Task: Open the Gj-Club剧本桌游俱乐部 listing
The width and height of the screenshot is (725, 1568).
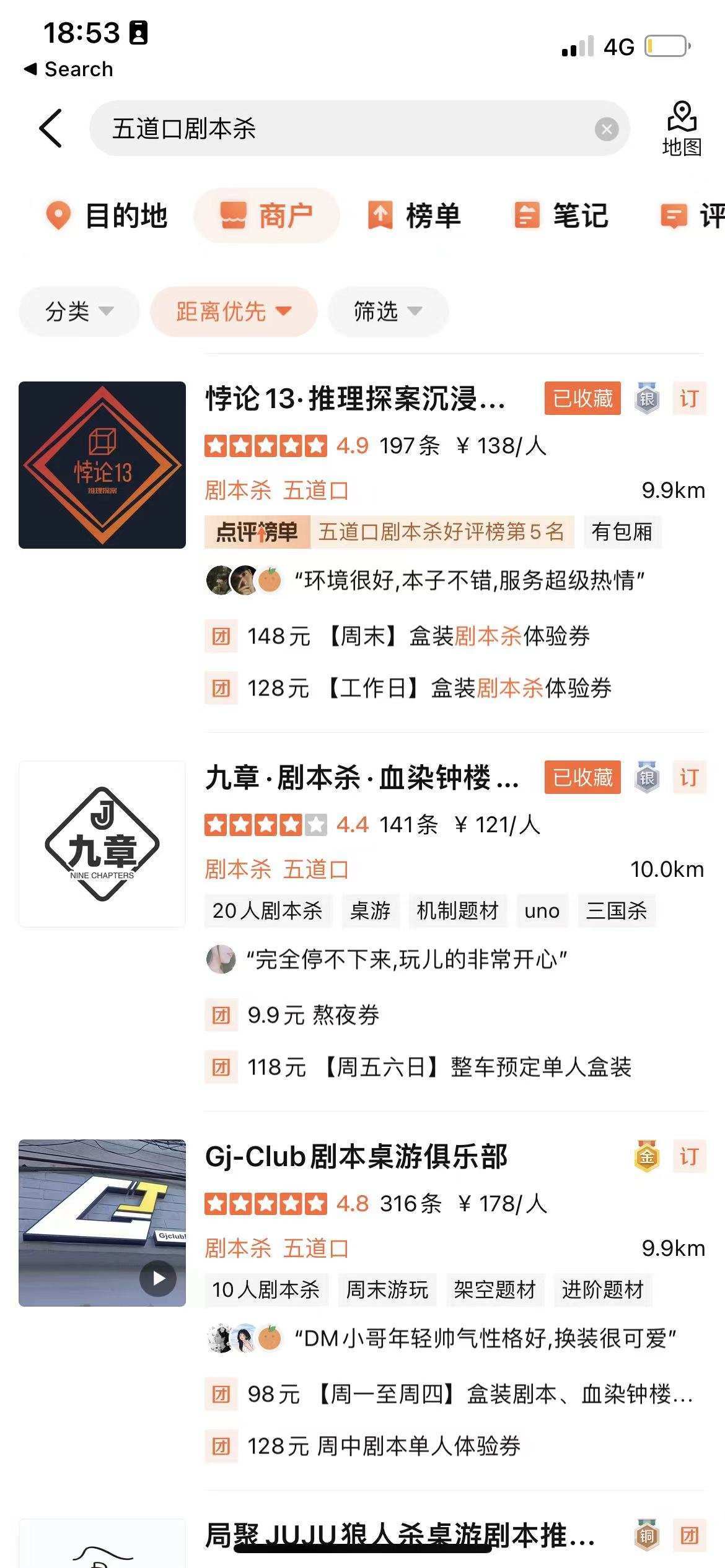Action: point(356,1157)
